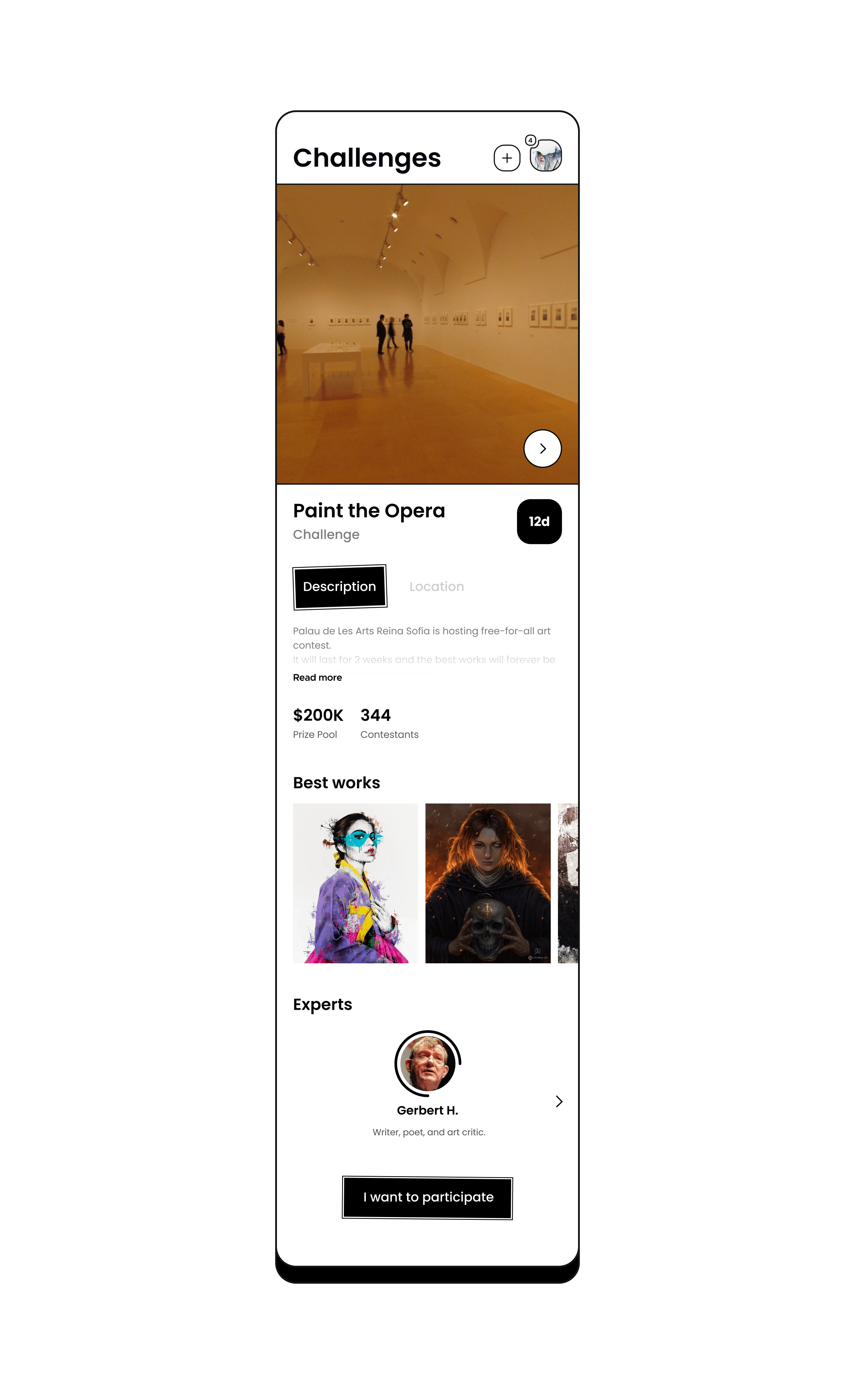Switch to the Location tab
Screen dimensions: 855x1400
click(436, 586)
